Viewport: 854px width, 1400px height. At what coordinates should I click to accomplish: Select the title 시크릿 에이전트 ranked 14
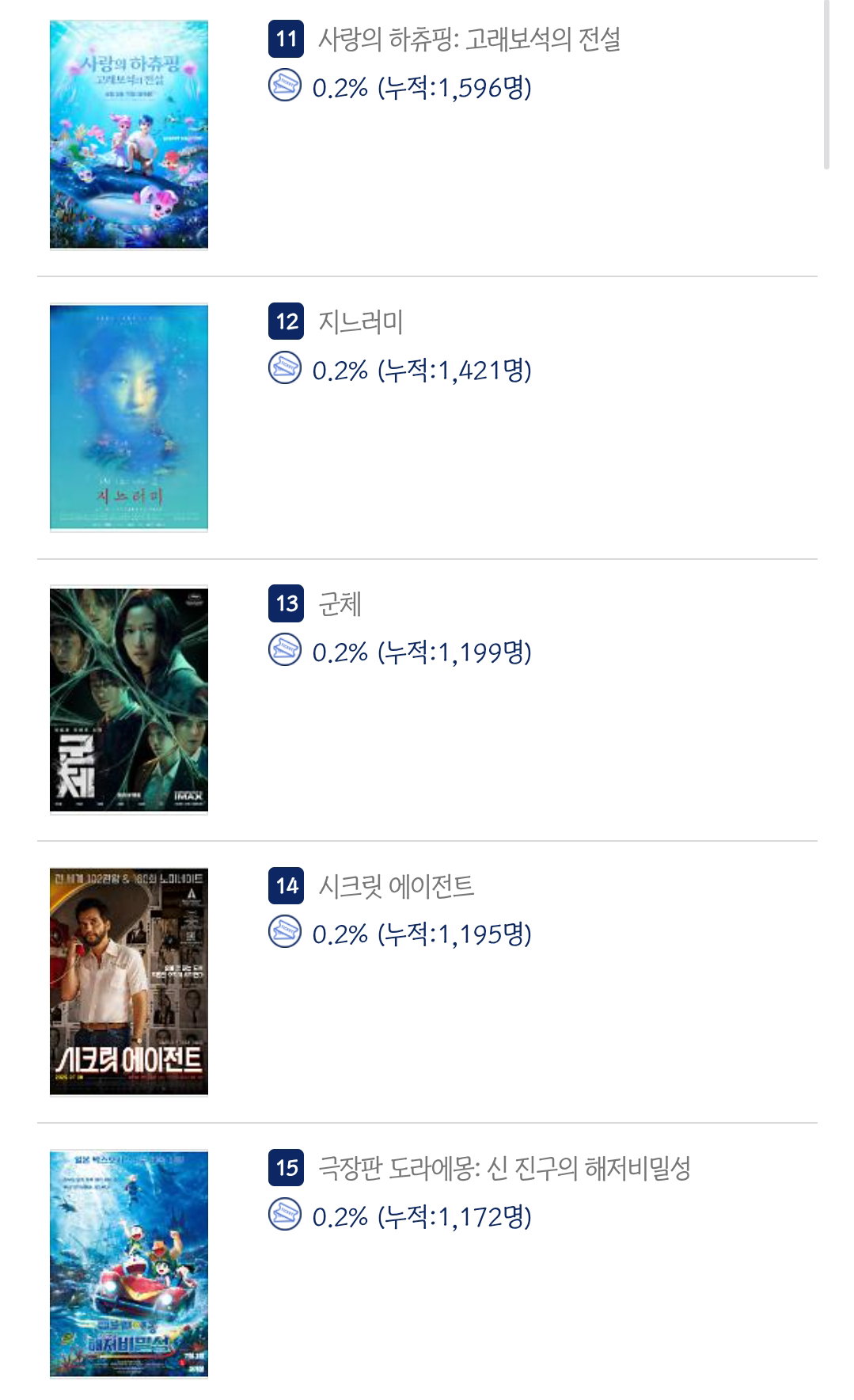click(x=397, y=885)
